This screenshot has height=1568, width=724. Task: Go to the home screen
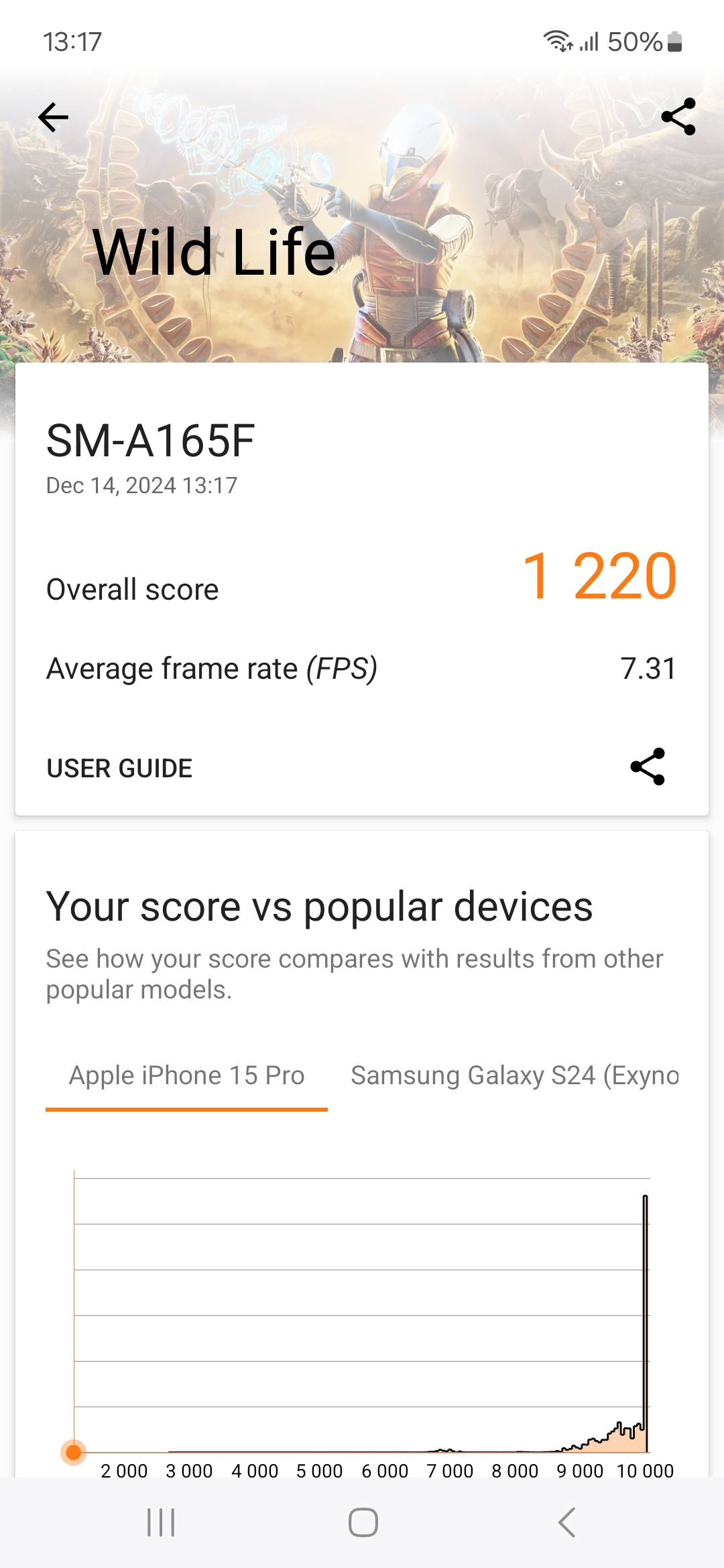(x=363, y=1522)
